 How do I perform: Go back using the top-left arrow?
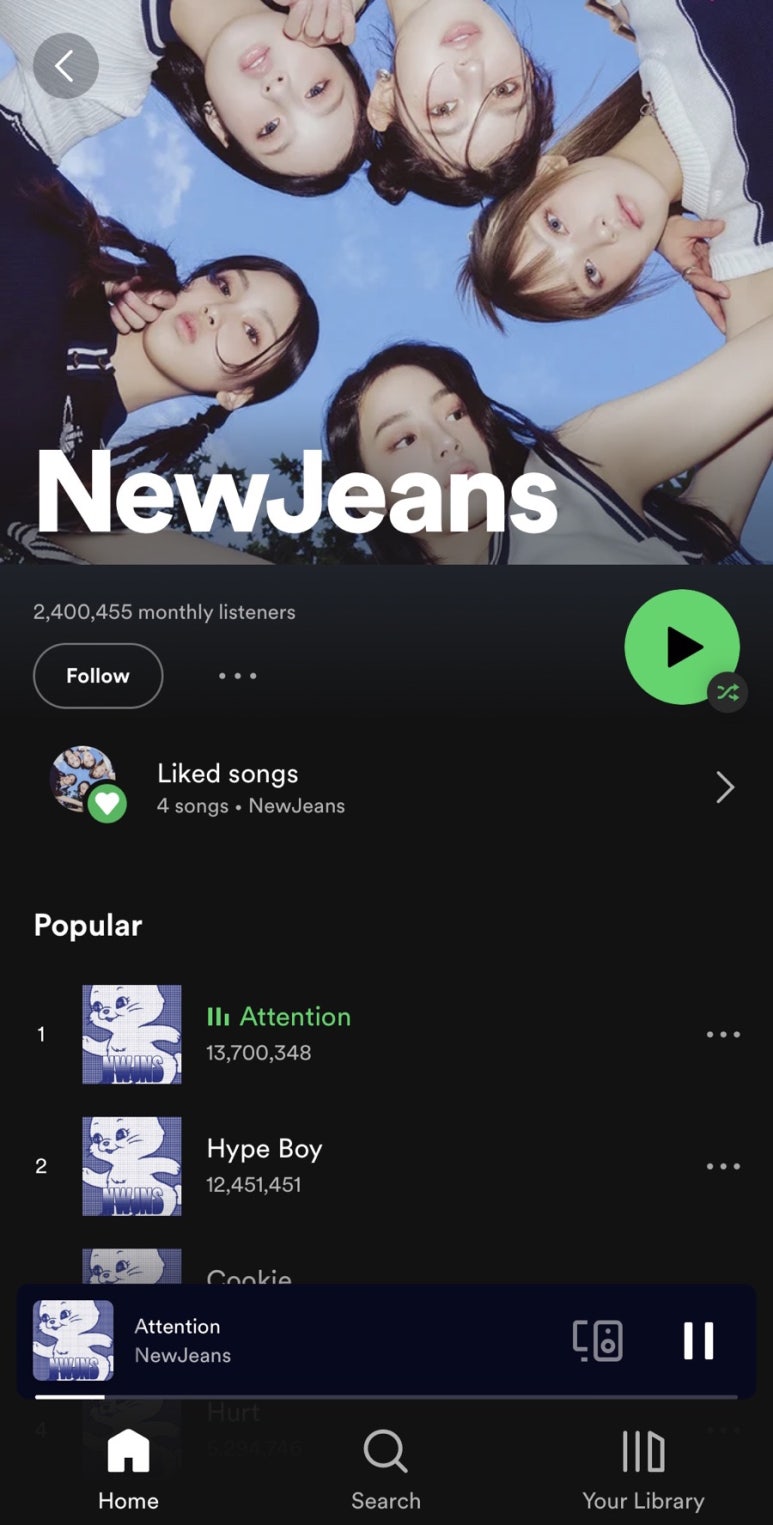coord(65,66)
